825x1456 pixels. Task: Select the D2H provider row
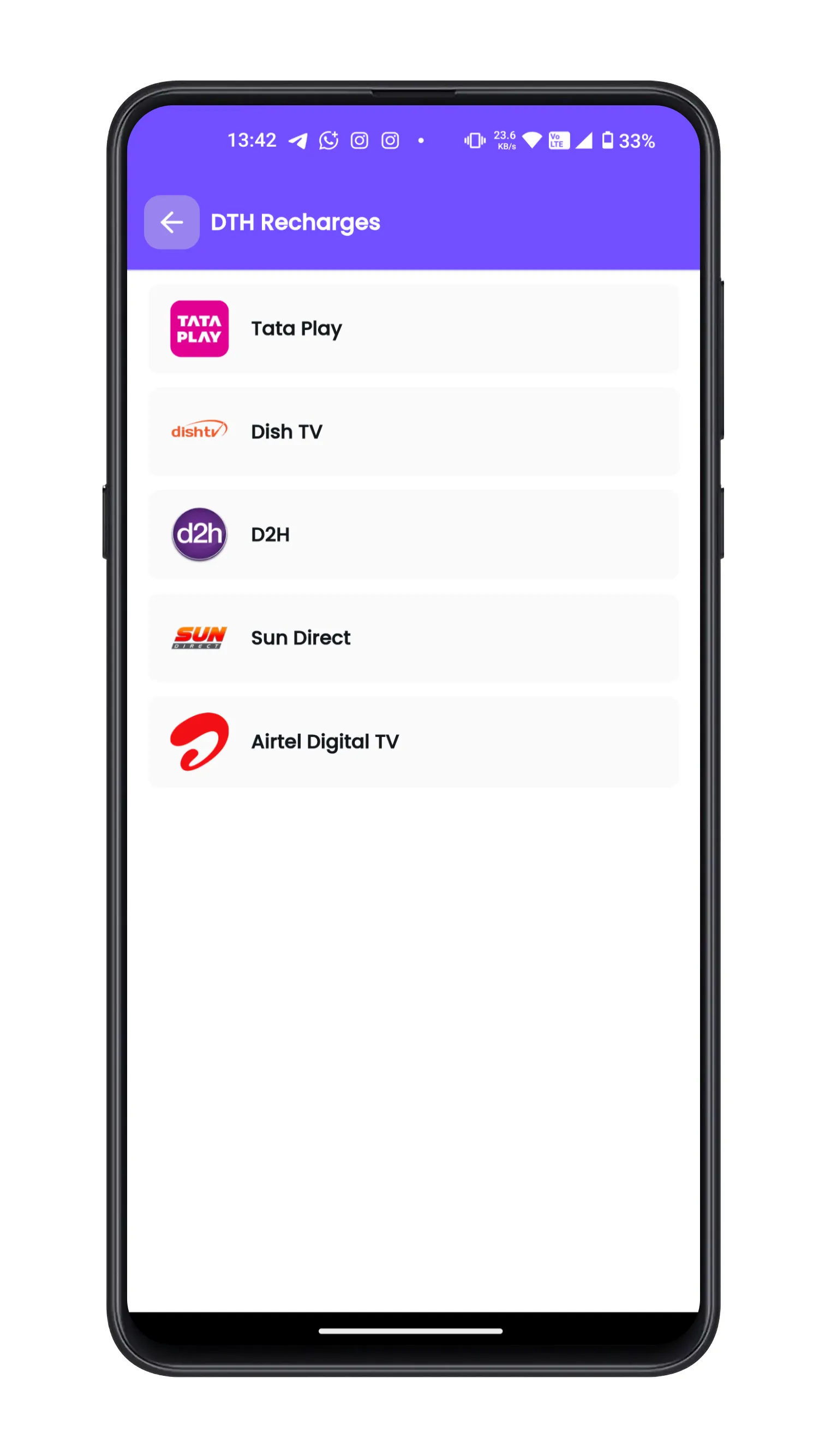point(413,535)
